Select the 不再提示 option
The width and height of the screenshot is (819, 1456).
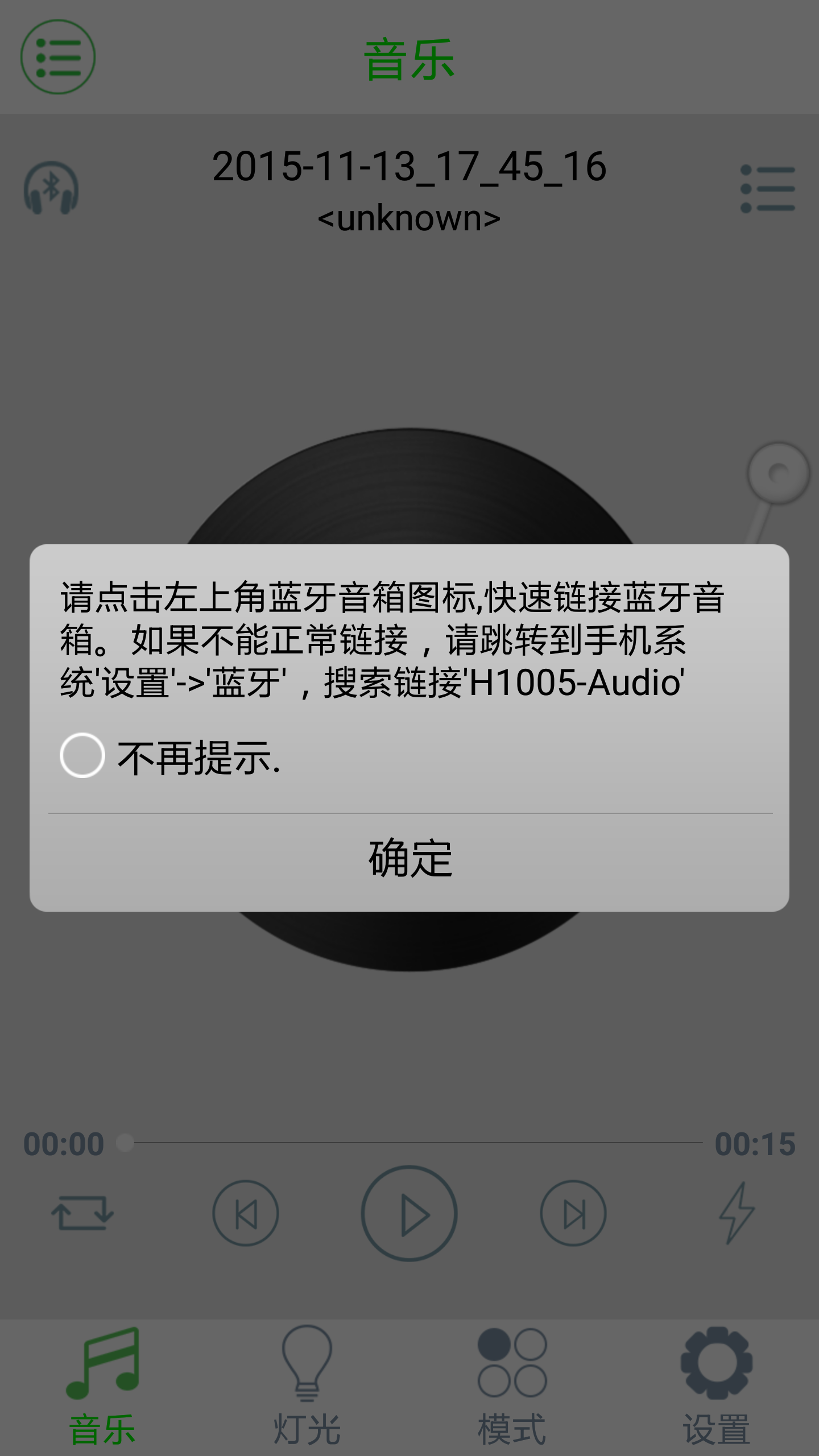[x=83, y=756]
